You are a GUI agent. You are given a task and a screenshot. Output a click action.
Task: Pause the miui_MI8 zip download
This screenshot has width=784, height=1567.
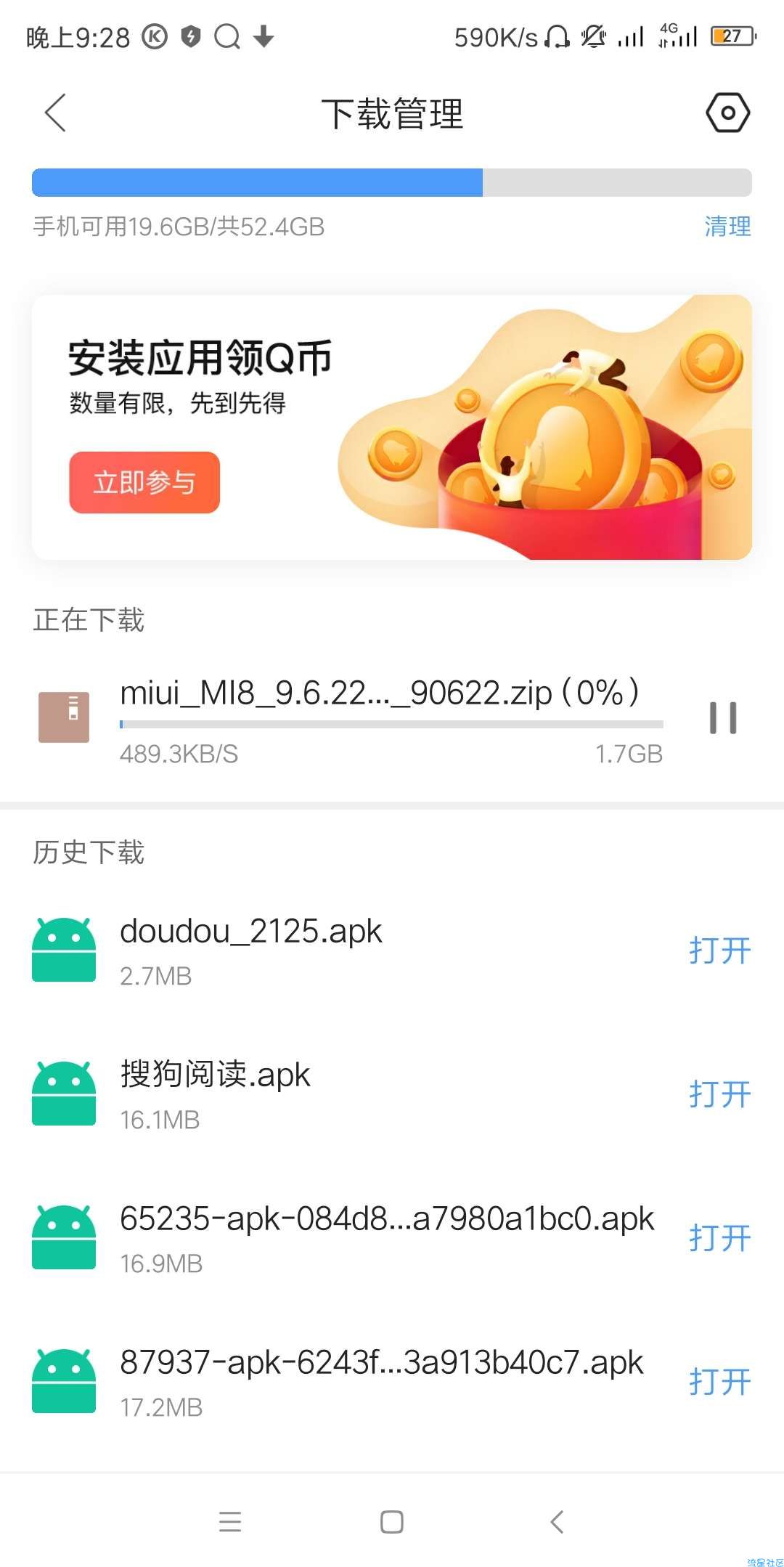[x=723, y=717]
